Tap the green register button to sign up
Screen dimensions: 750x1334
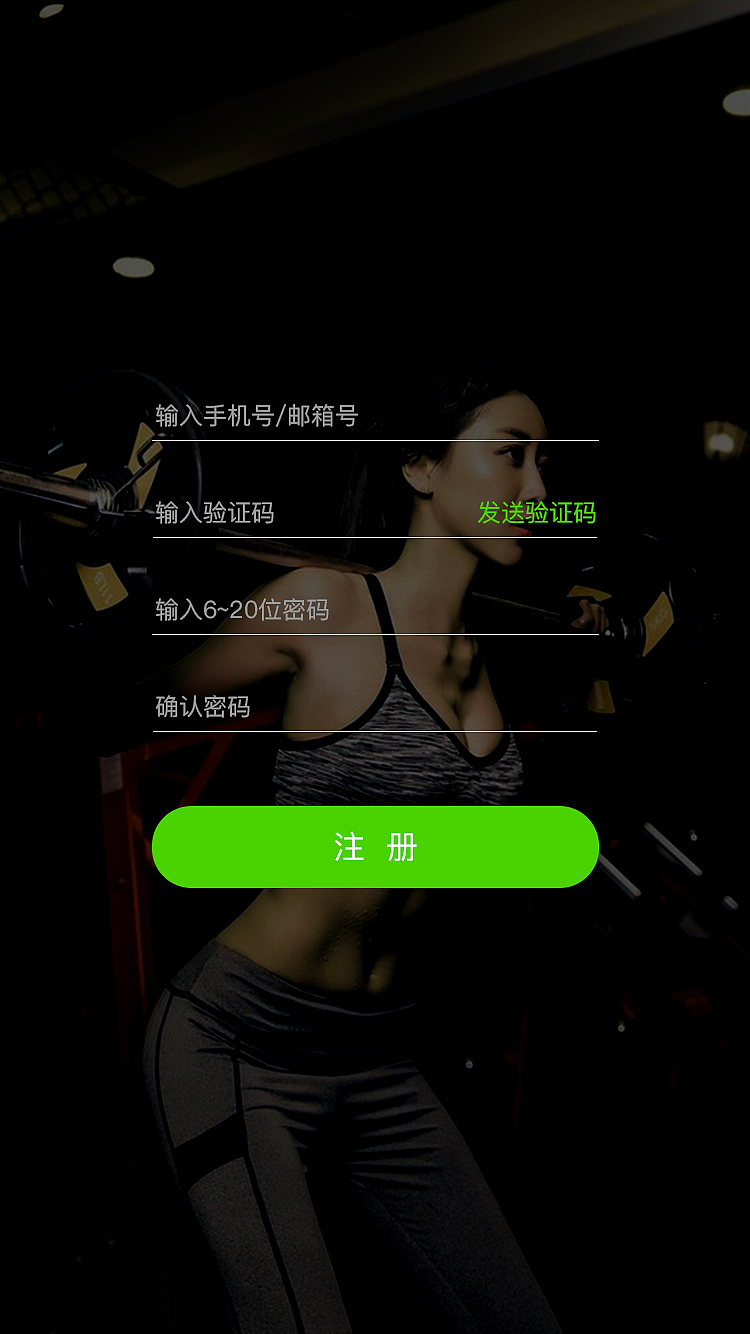point(375,847)
